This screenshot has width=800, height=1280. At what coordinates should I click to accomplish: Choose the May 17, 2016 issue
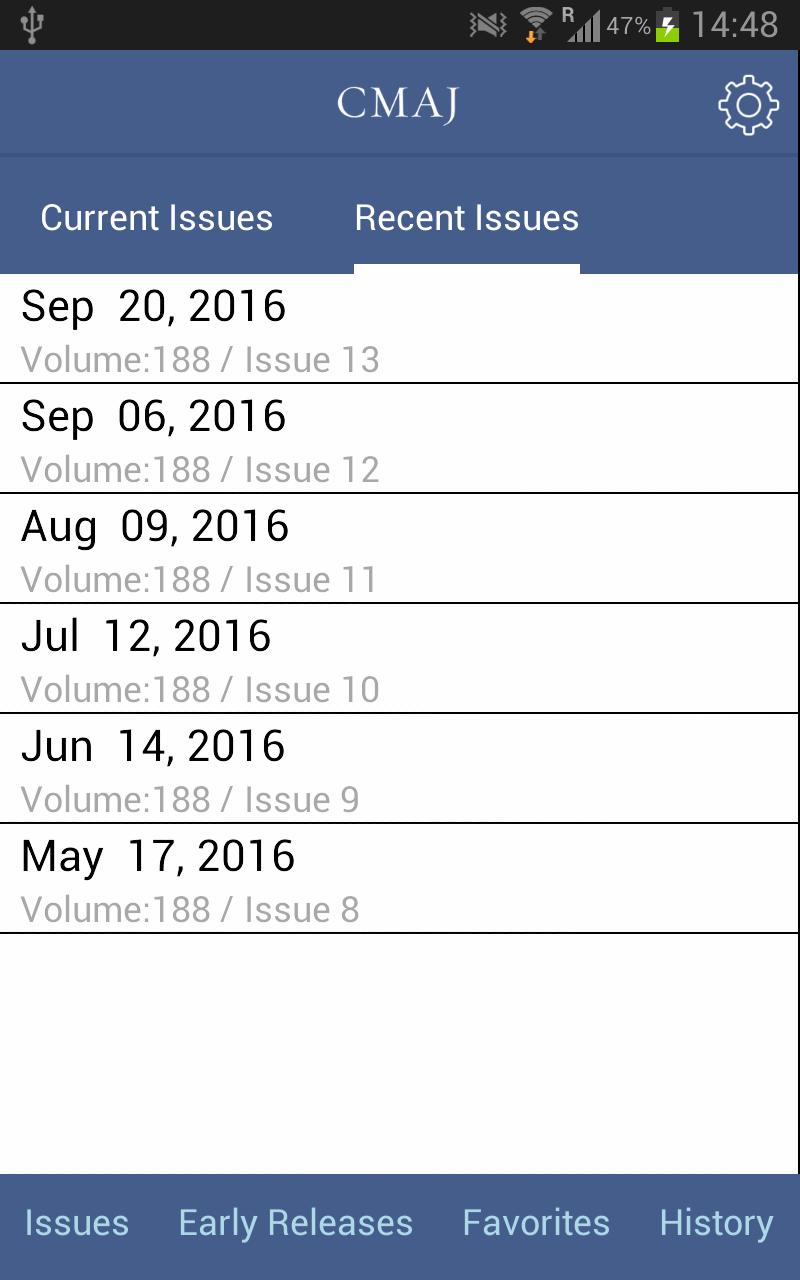(x=400, y=879)
